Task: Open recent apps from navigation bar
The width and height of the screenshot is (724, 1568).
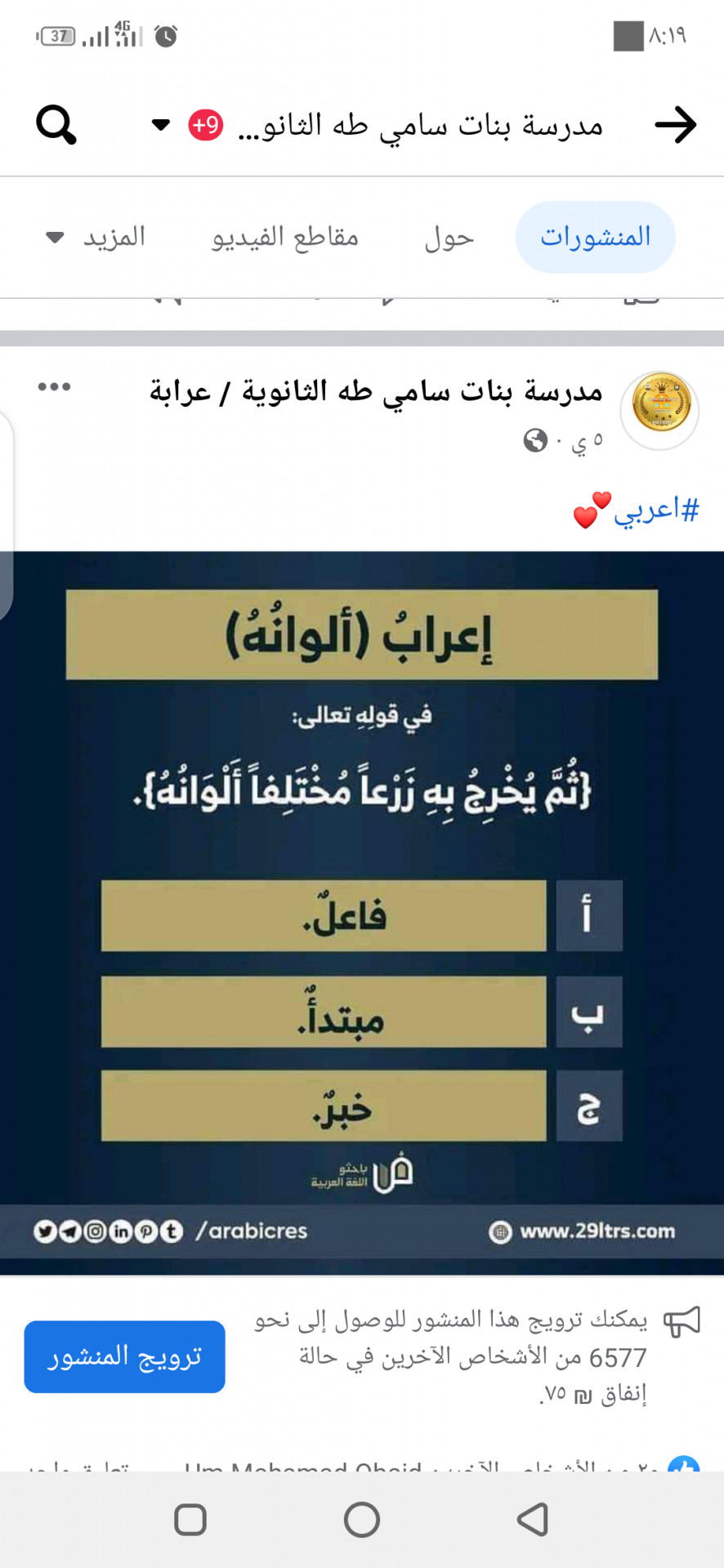Action: 190,1520
